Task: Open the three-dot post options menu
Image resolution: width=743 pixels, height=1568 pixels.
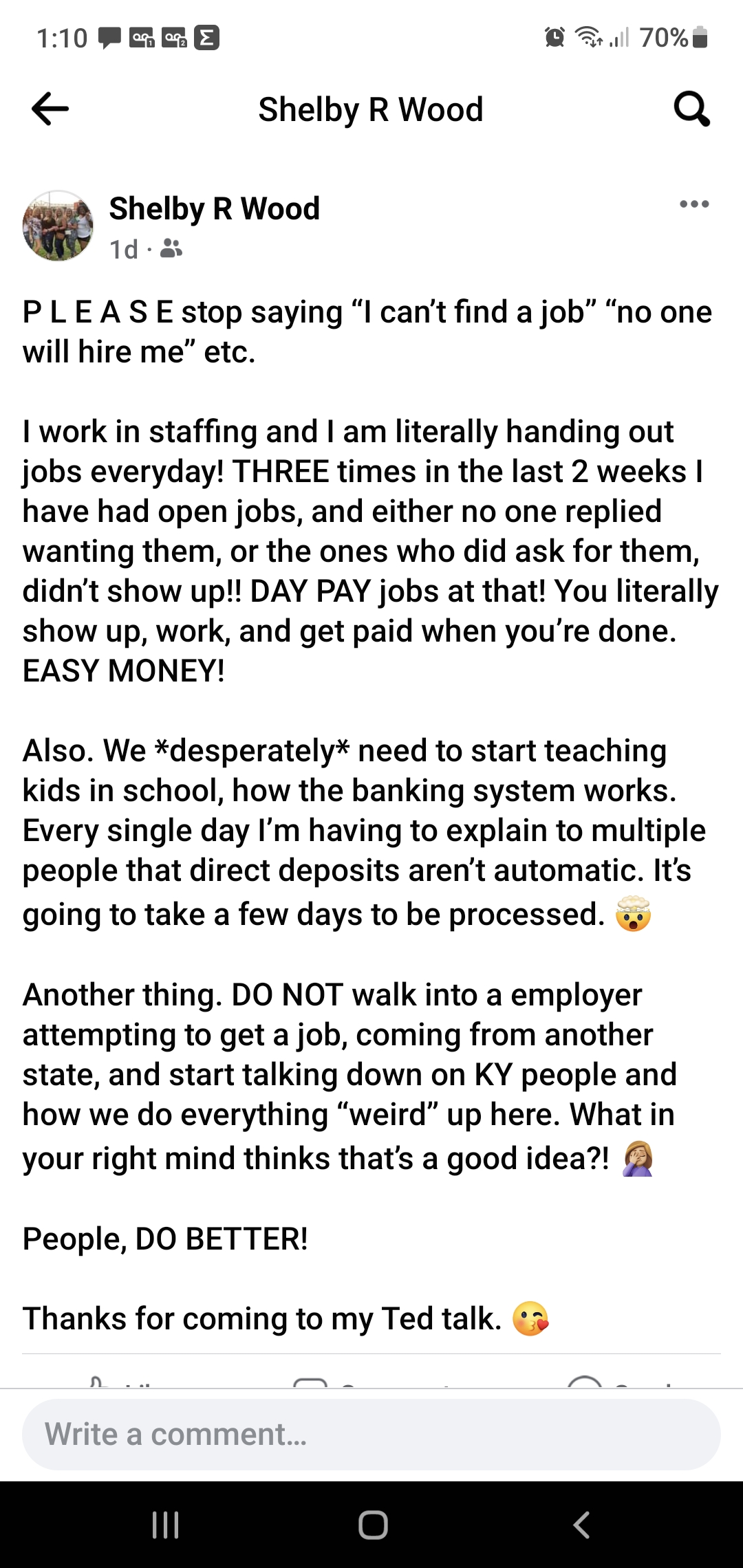Action: pyautogui.click(x=693, y=204)
